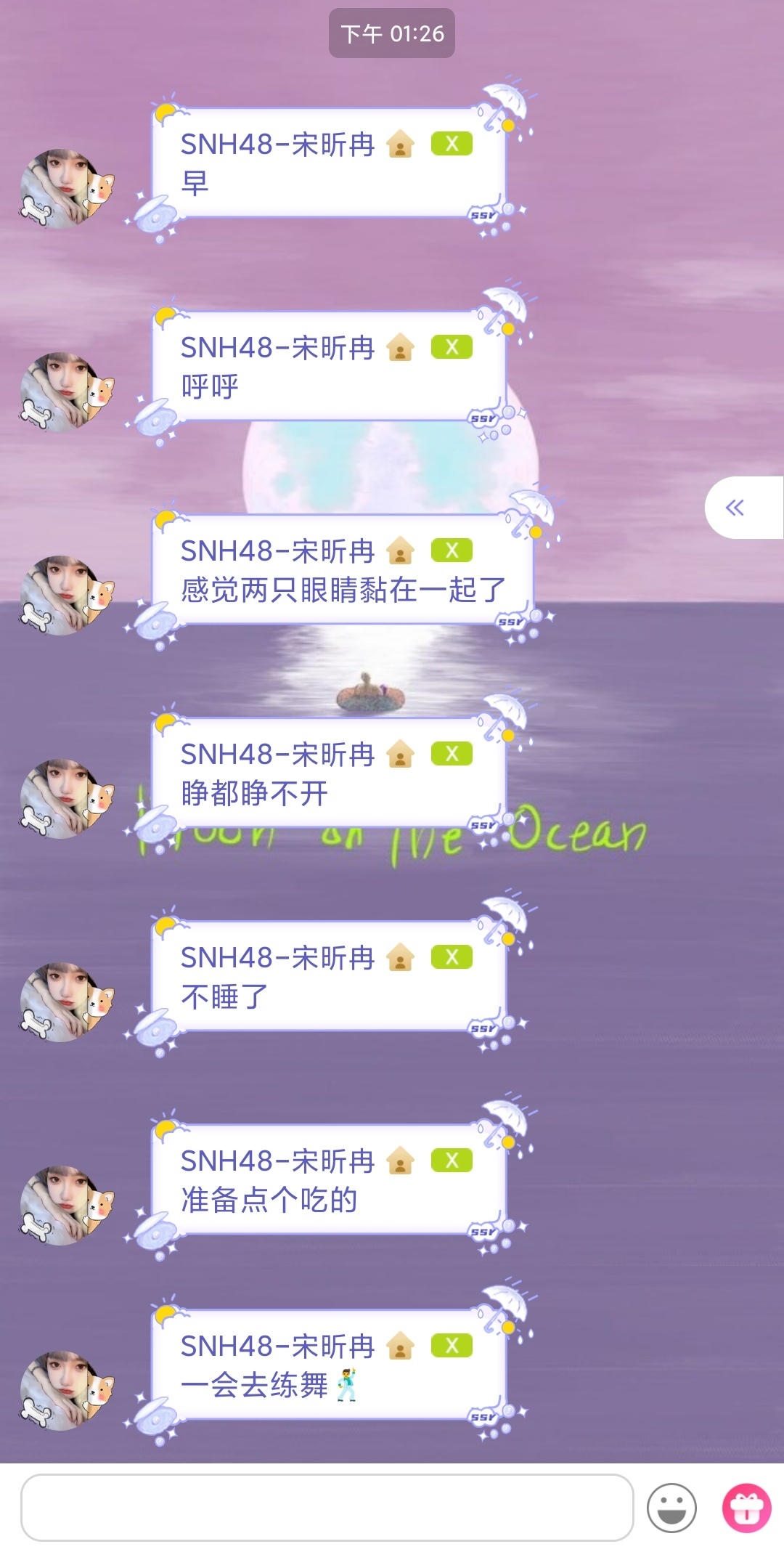This screenshot has width=784, height=1552.
Task: Open the emoji picker
Action: [671, 1508]
